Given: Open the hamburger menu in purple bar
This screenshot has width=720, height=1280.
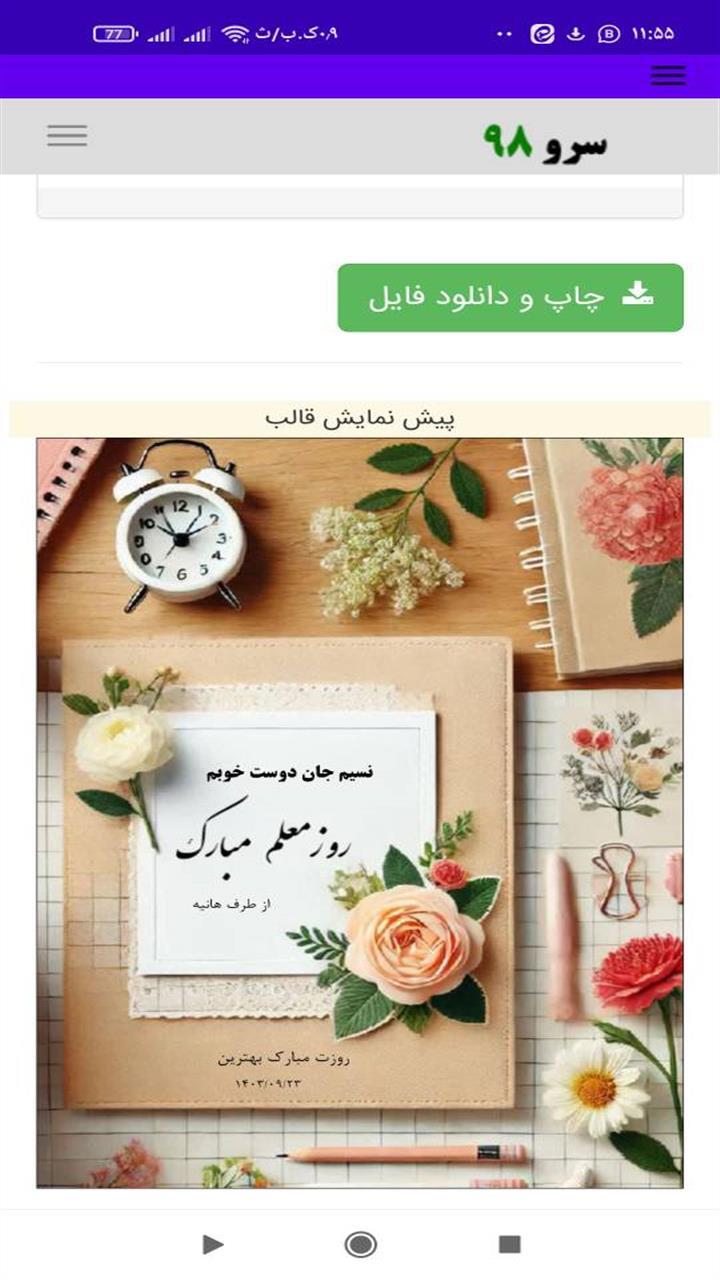Looking at the screenshot, I should (x=667, y=76).
